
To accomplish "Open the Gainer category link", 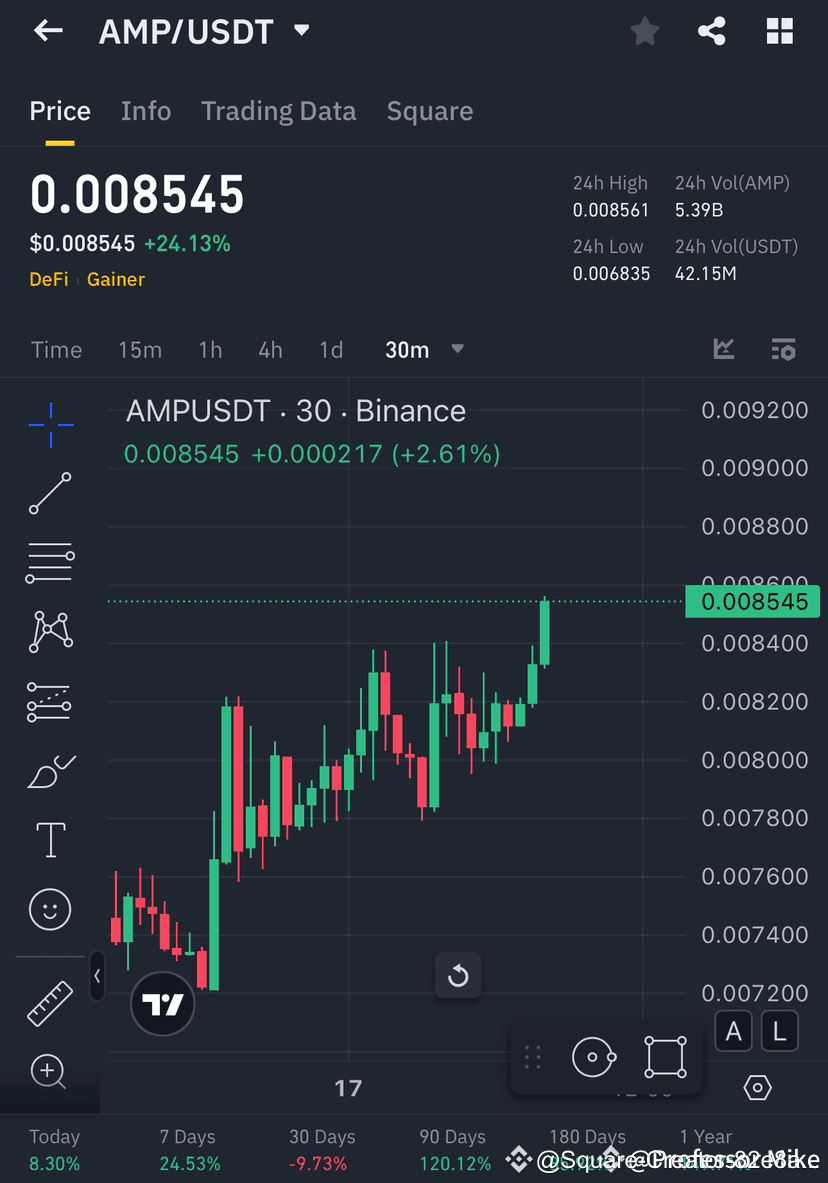I will [115, 280].
